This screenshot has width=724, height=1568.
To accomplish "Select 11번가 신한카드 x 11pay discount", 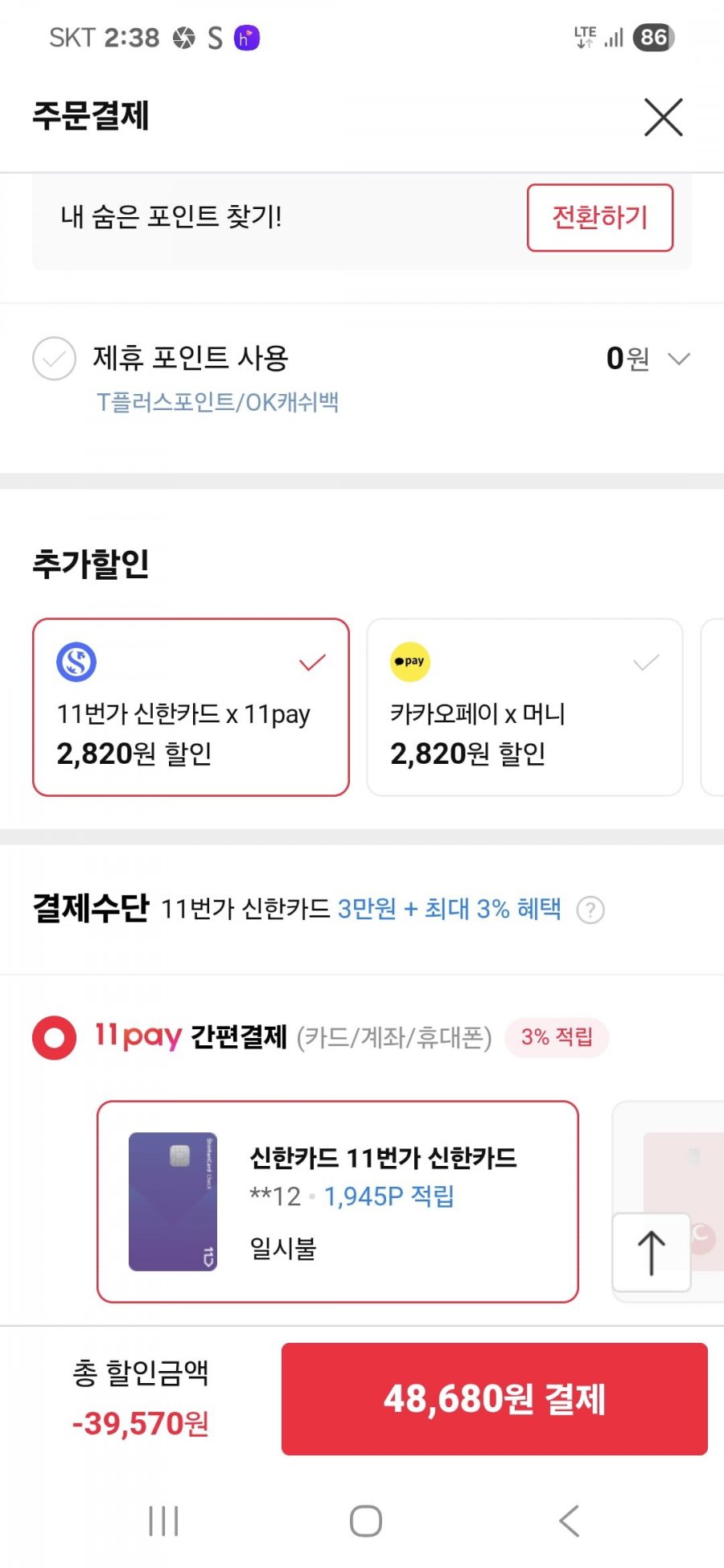I will (191, 707).
